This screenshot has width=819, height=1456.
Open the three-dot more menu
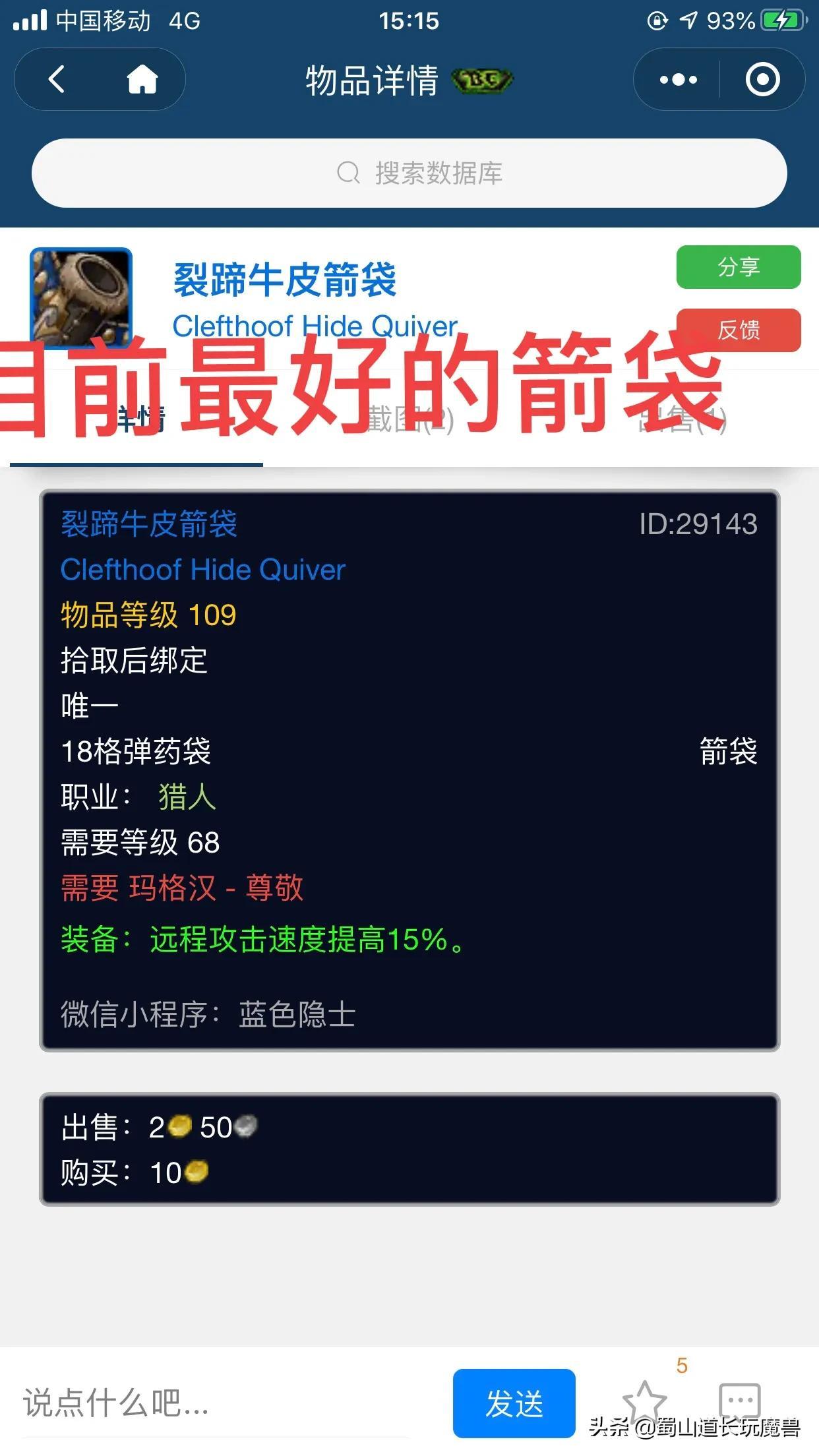coord(678,80)
